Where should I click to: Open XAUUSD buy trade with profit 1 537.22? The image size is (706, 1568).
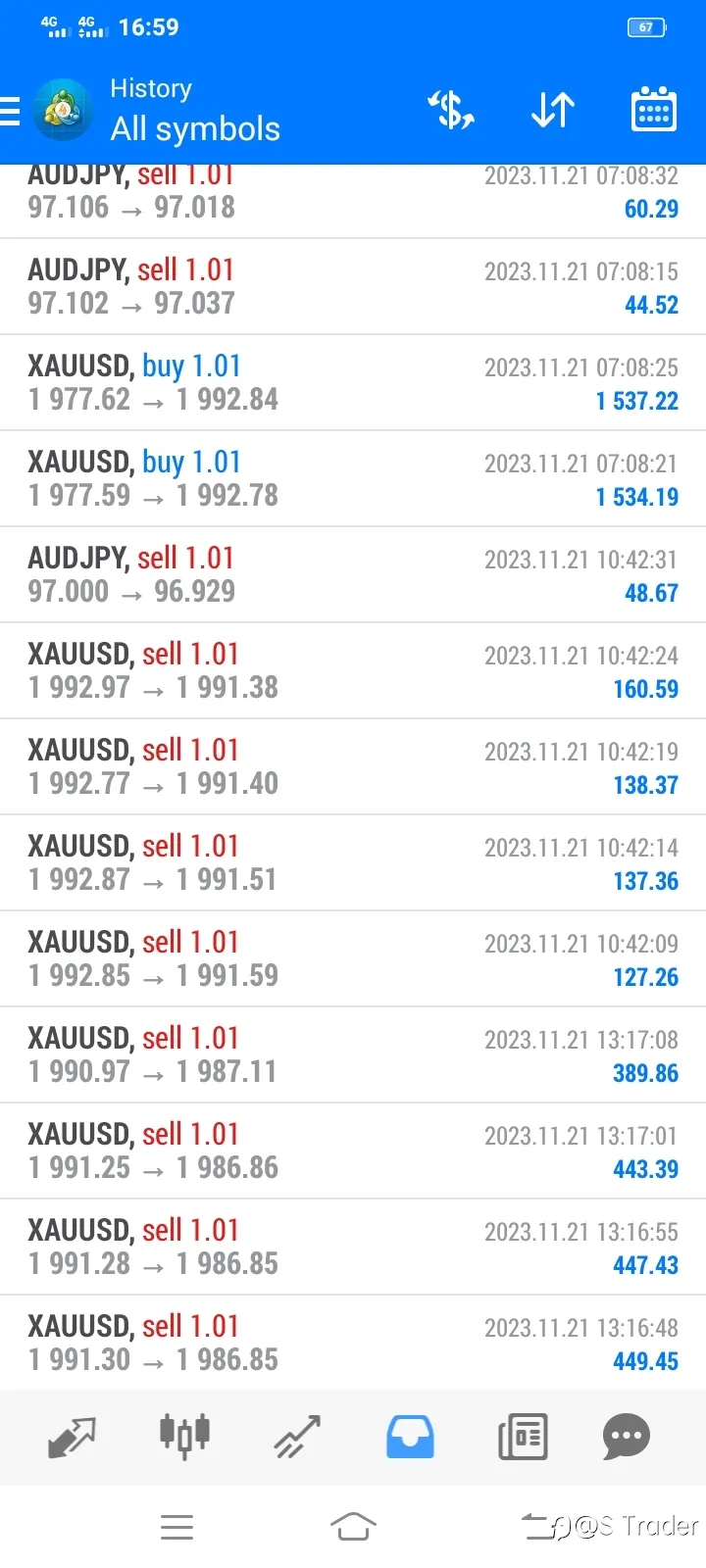coord(353,383)
